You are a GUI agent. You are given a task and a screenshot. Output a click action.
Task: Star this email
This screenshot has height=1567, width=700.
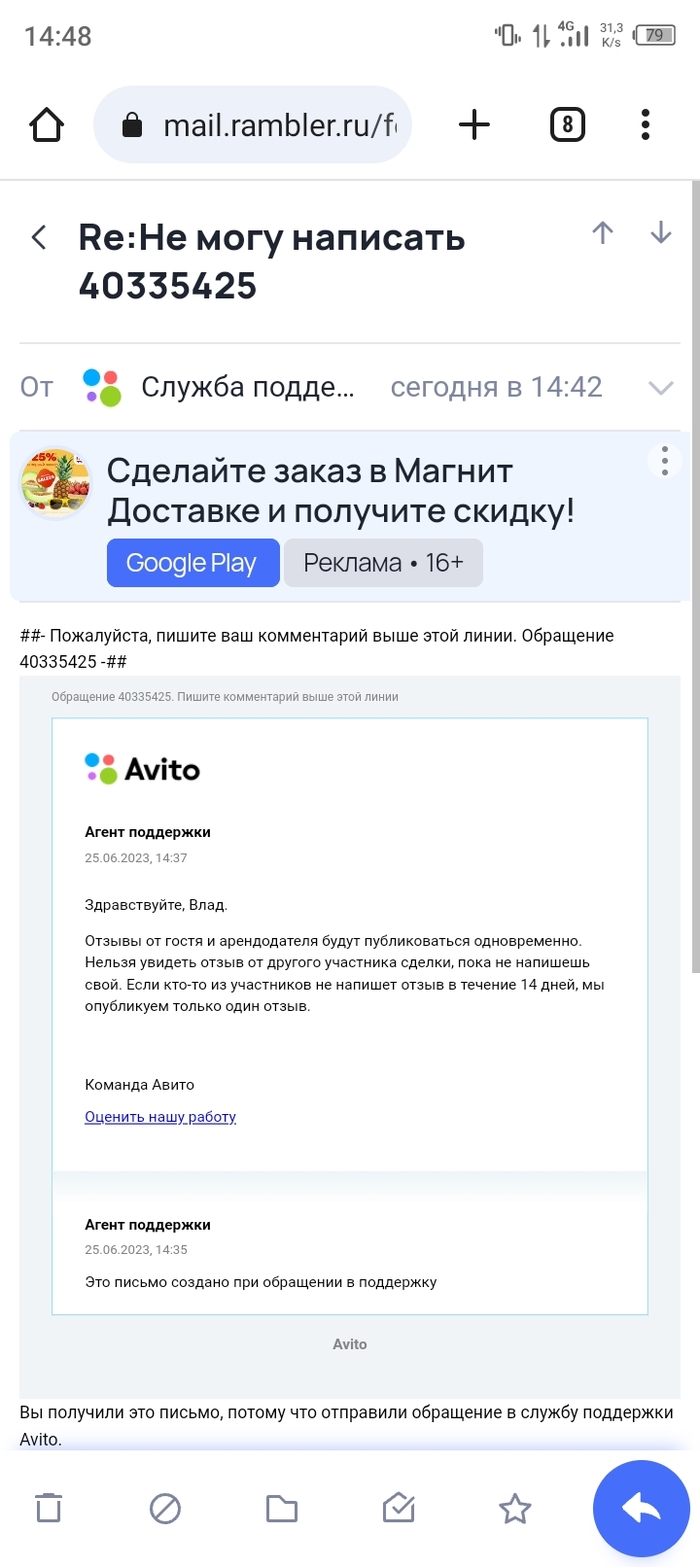coord(515,1508)
